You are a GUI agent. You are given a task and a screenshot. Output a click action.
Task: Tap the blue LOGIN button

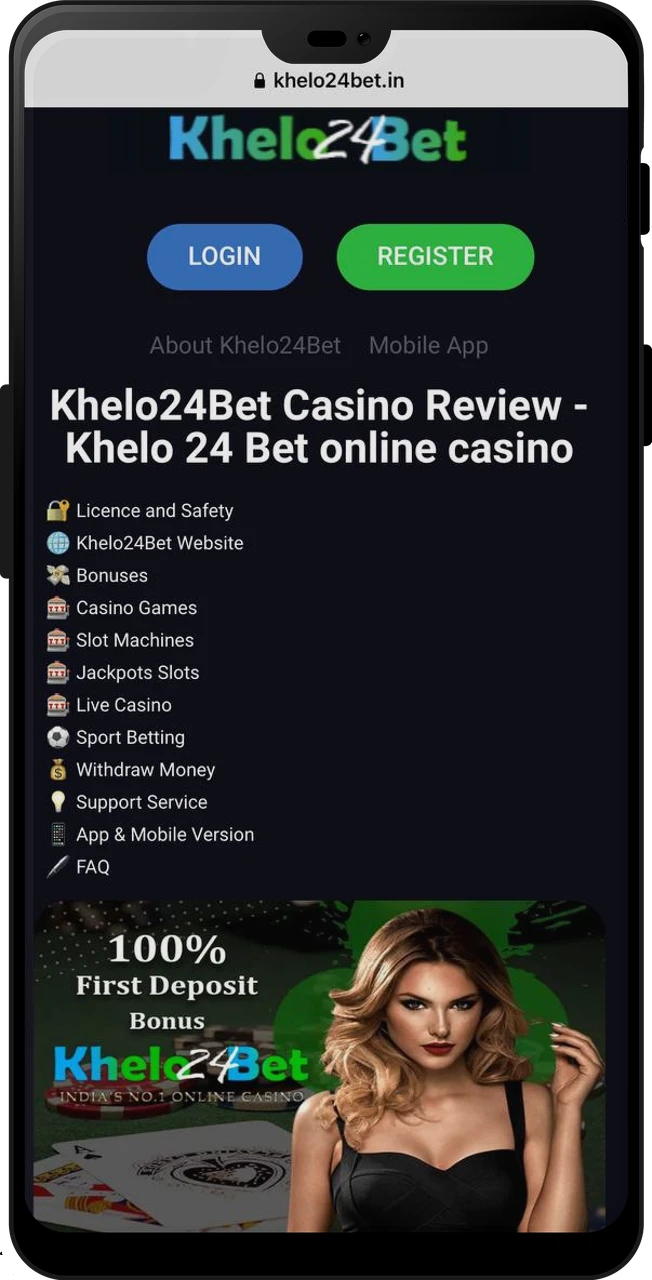pyautogui.click(x=224, y=256)
